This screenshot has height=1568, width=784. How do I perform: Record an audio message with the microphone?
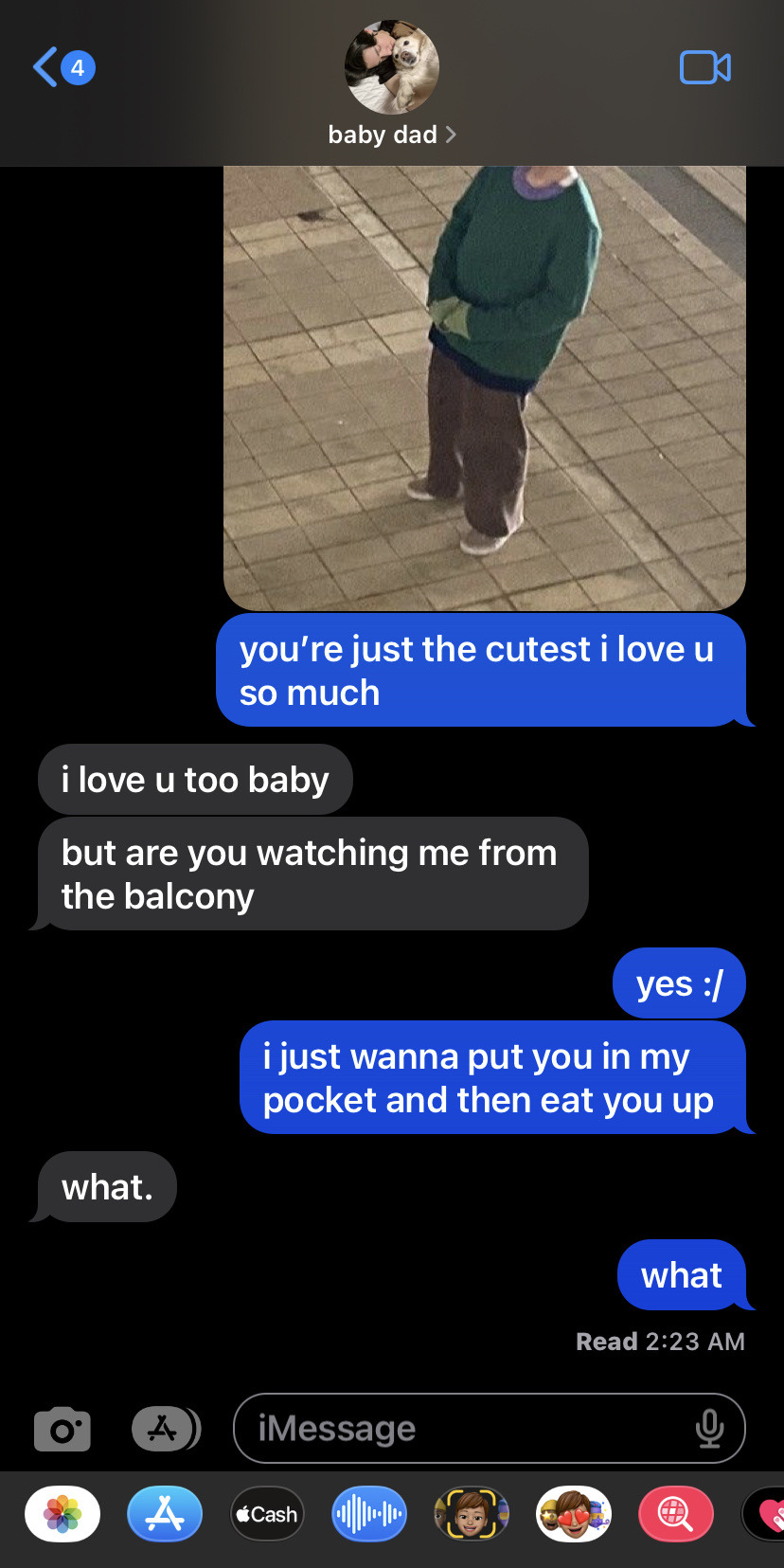click(x=709, y=1429)
